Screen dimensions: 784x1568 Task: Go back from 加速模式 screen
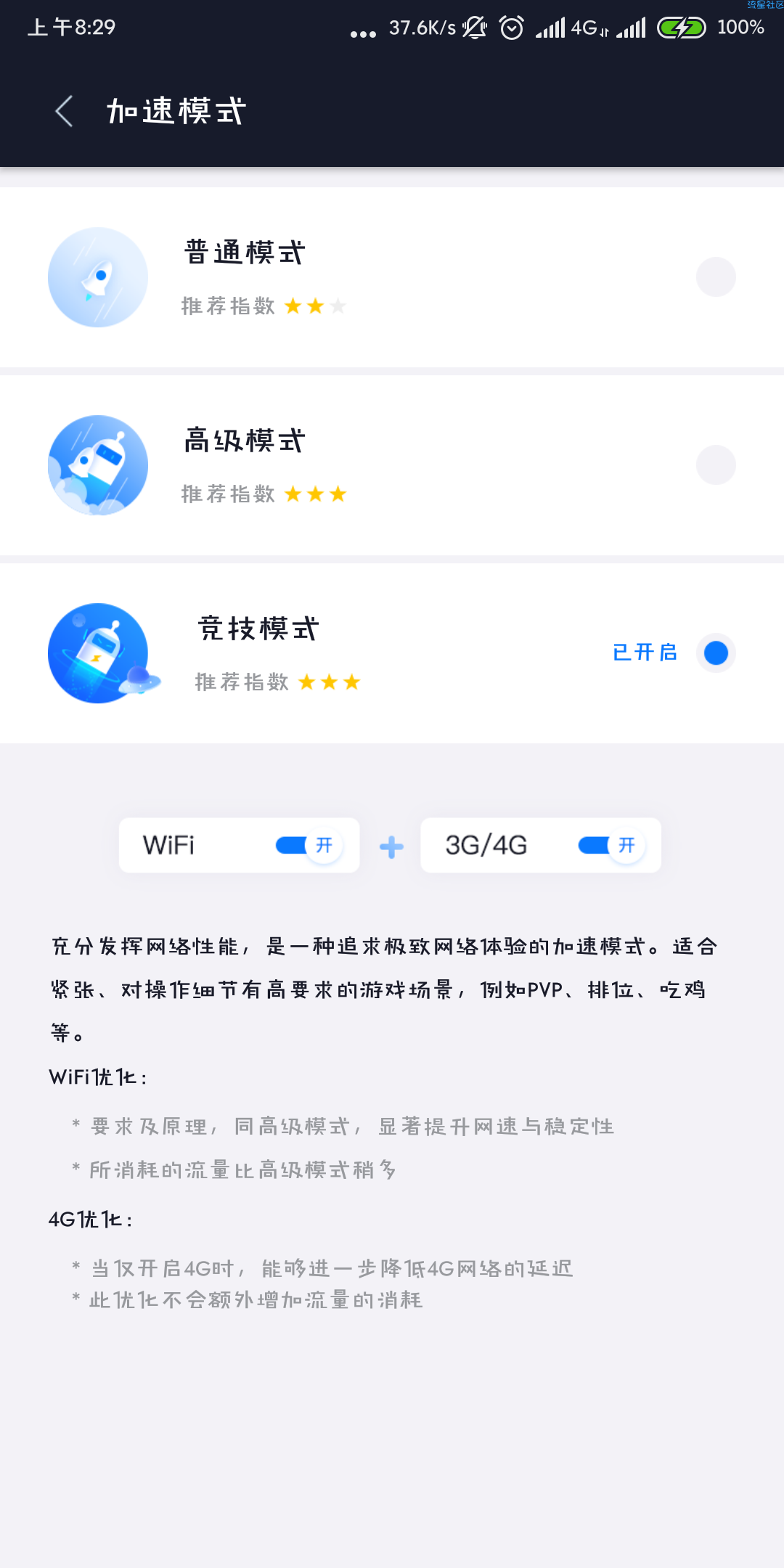pos(64,111)
